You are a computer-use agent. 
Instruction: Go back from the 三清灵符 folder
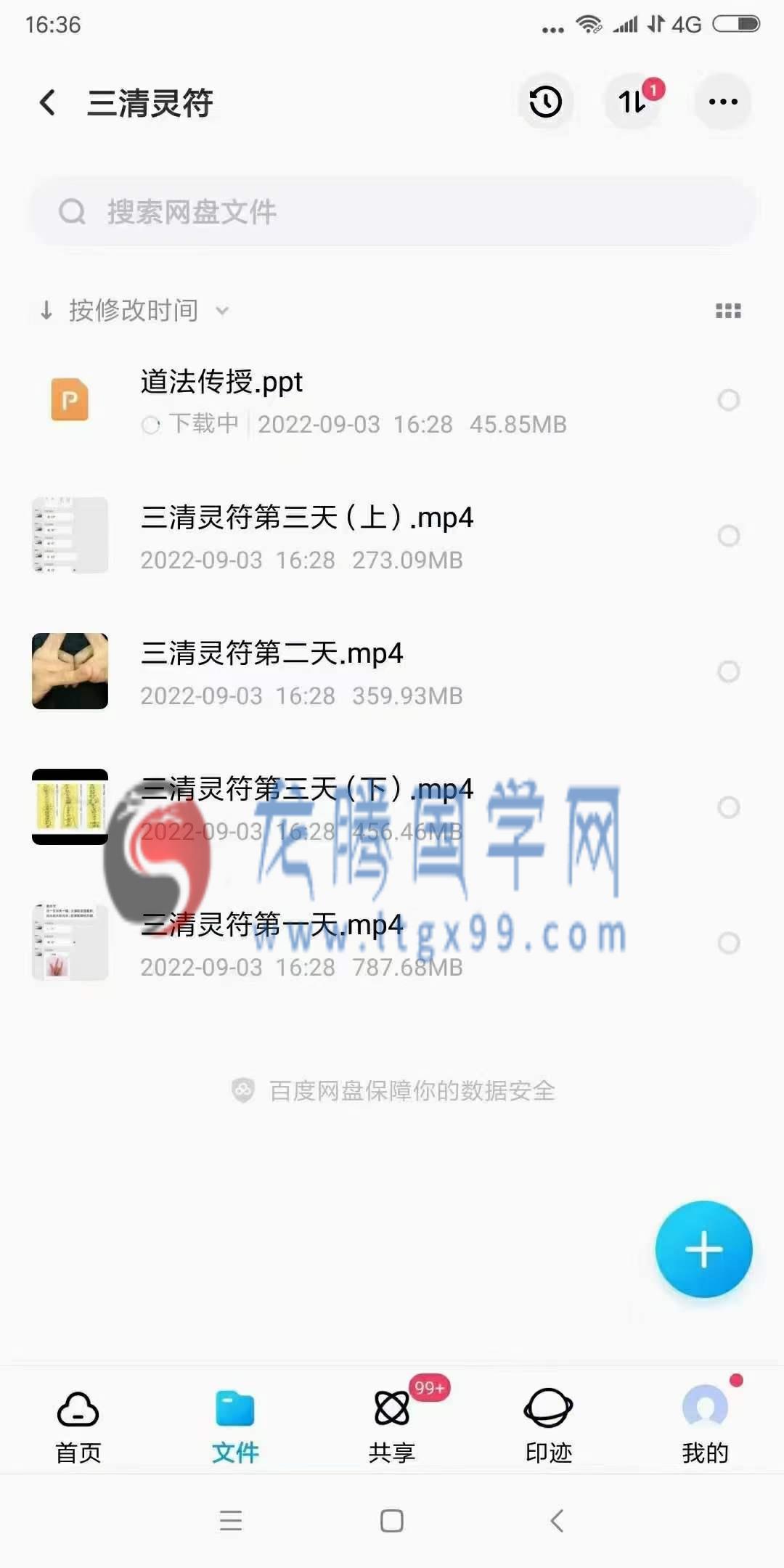(x=48, y=102)
